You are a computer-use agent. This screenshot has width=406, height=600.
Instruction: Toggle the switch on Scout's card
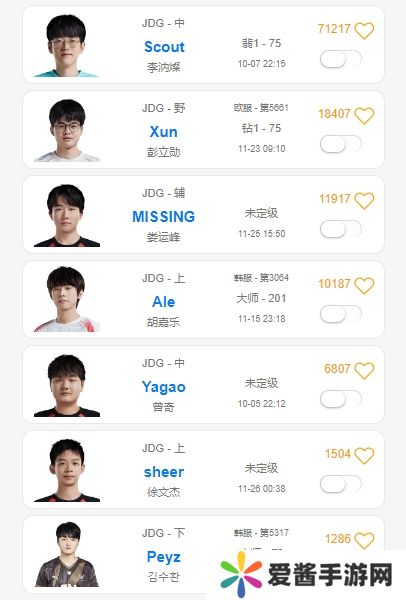[x=341, y=59]
